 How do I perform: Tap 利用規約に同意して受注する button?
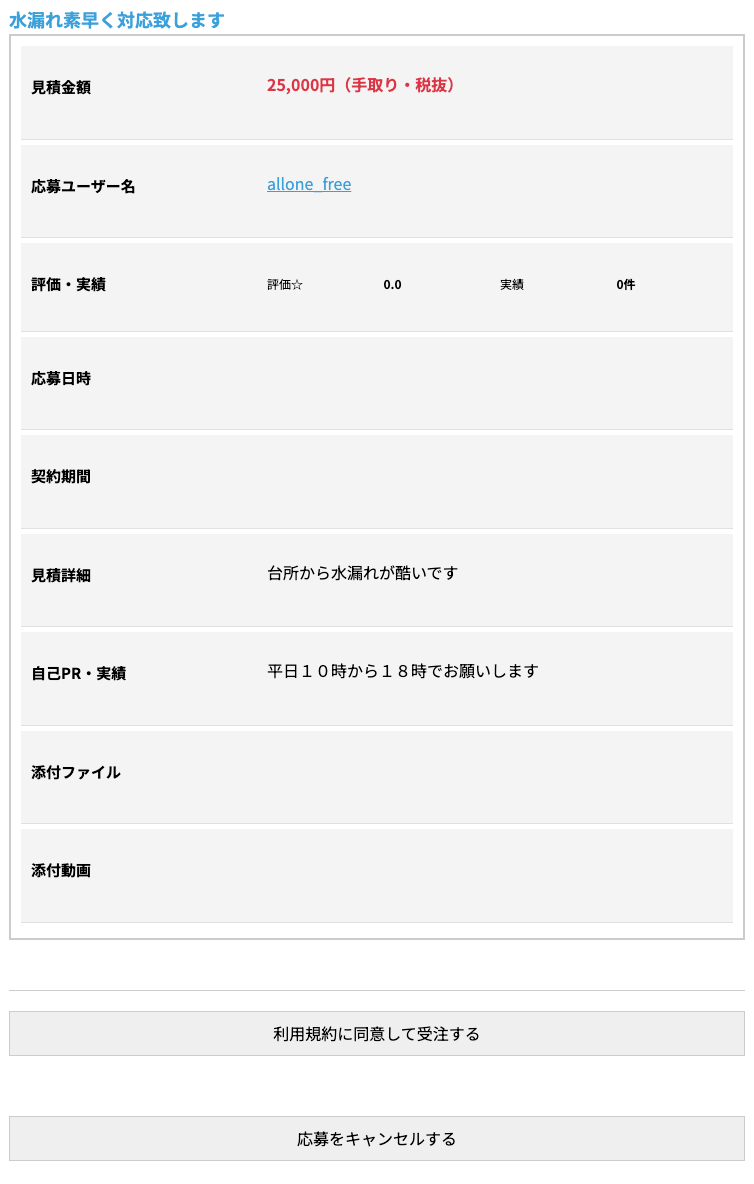(376, 1033)
